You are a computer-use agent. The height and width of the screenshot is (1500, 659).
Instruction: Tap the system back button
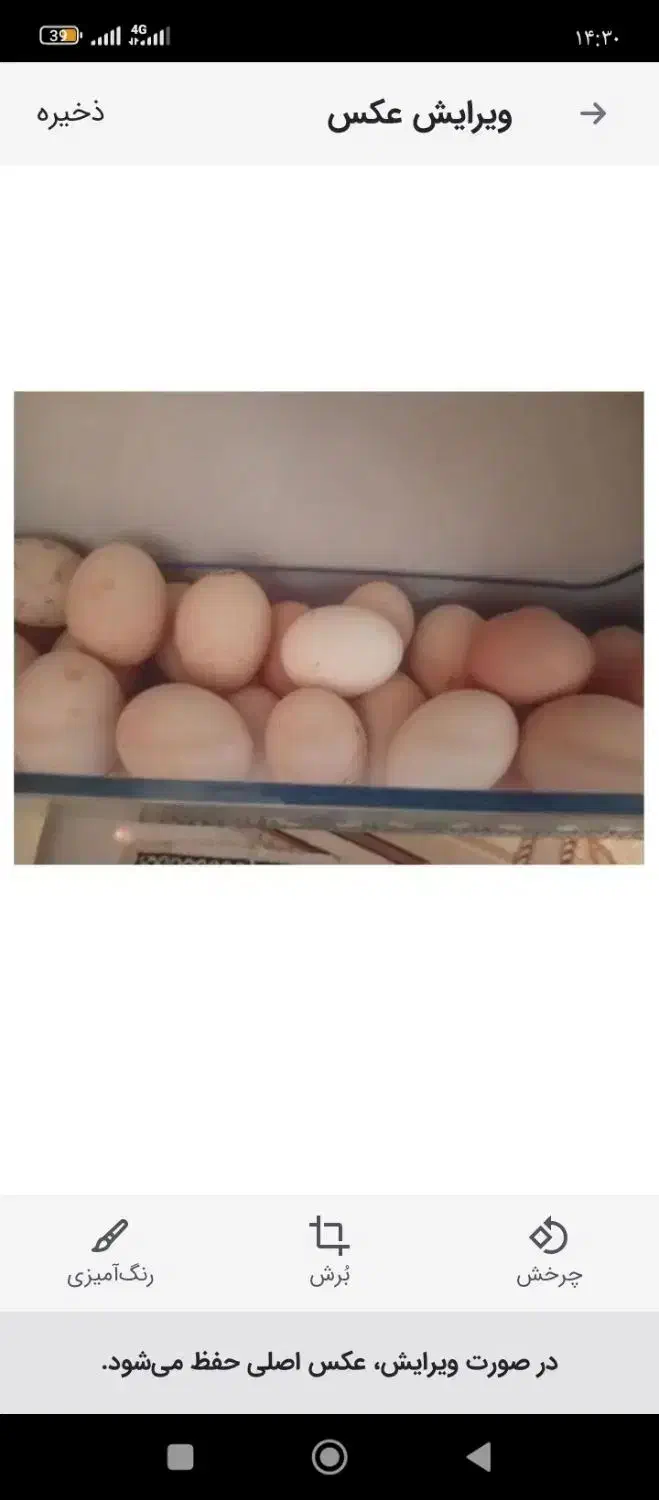pyautogui.click(x=479, y=1457)
